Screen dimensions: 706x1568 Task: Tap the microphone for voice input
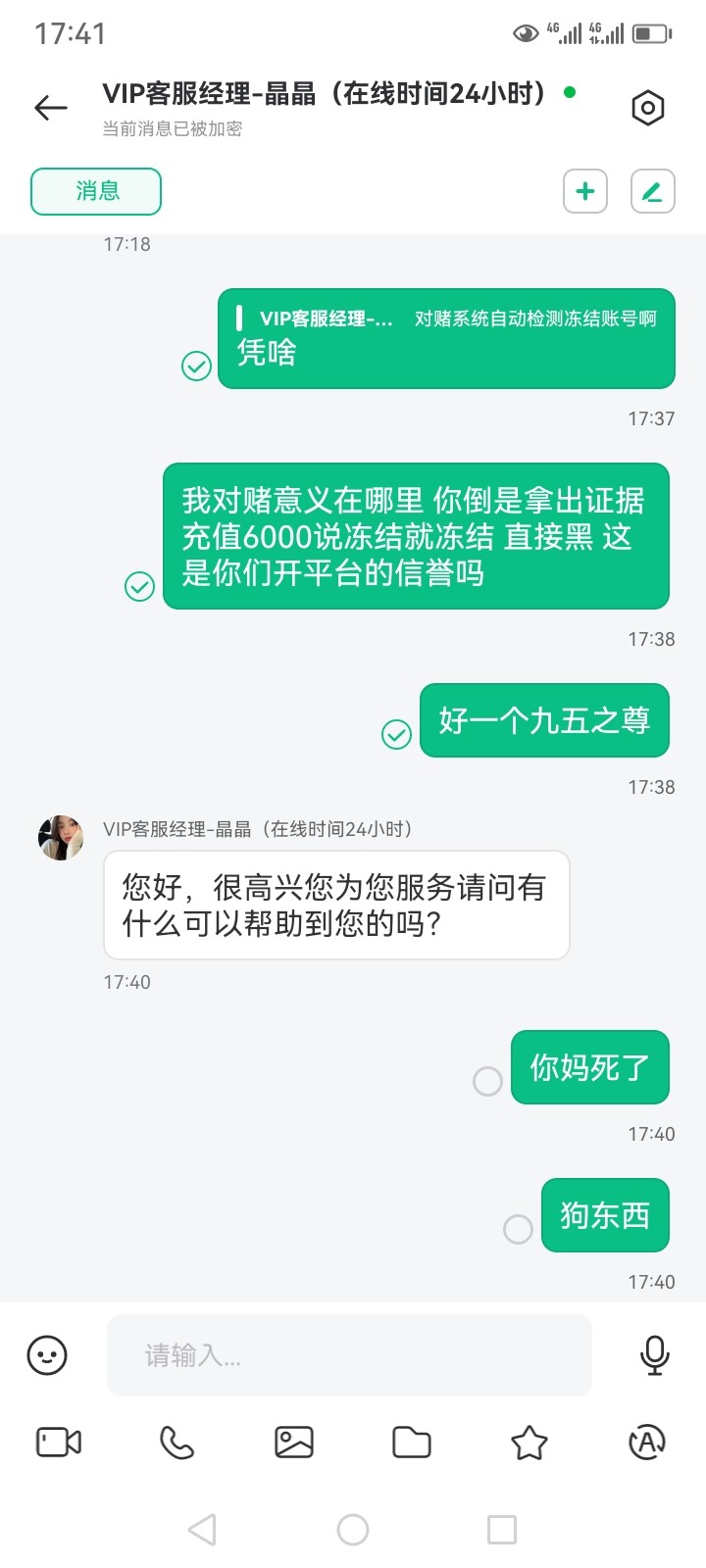coord(654,1355)
